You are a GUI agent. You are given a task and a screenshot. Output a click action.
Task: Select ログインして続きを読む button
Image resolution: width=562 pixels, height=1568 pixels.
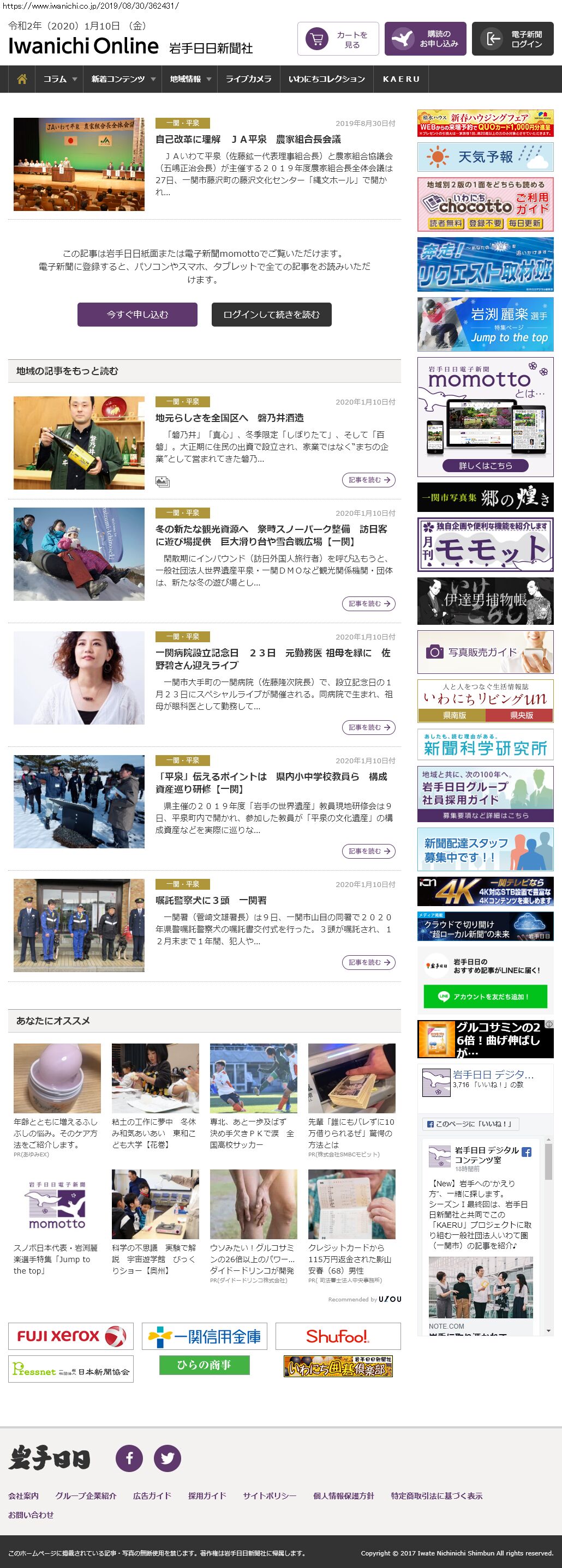pos(271,315)
